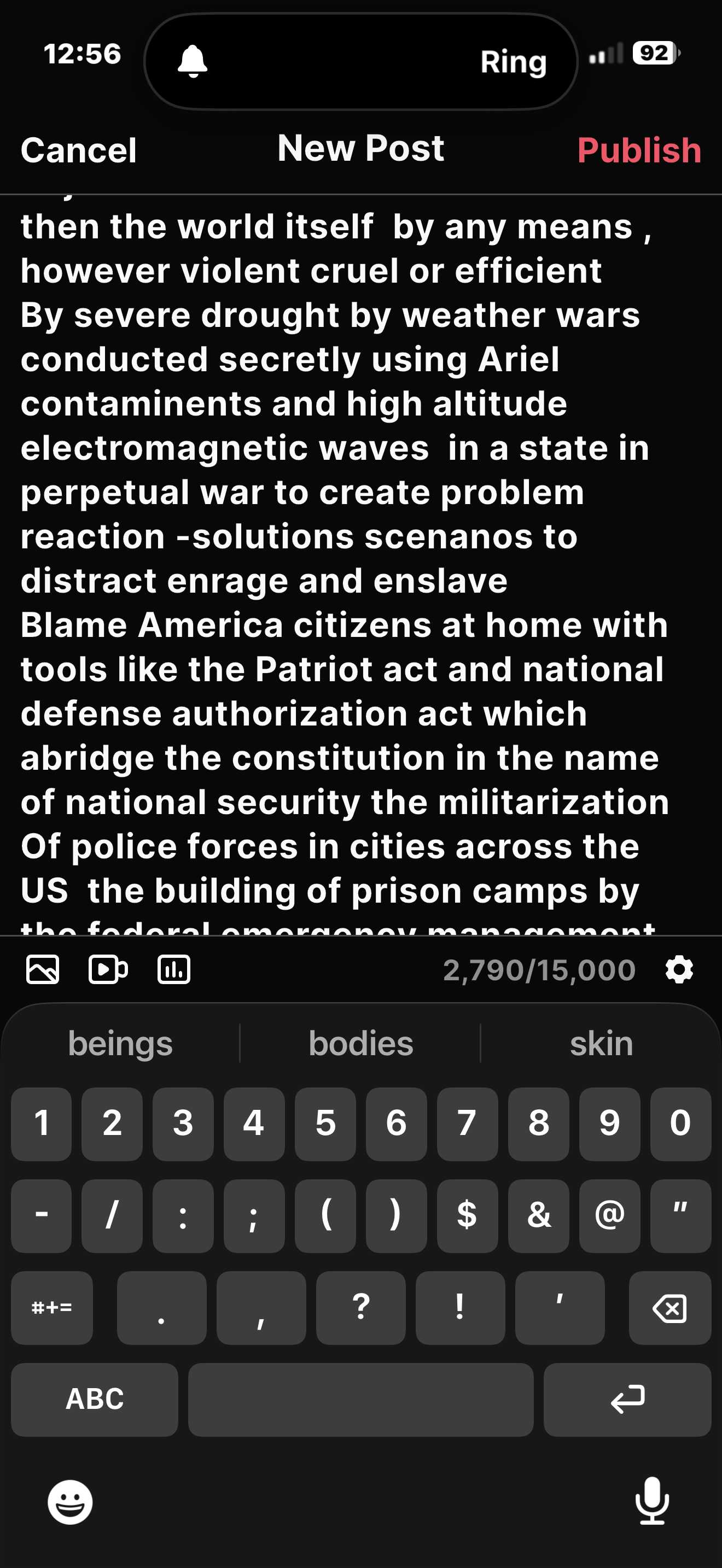This screenshot has height=1568, width=722.
Task: Publish the post
Action: 639,150
